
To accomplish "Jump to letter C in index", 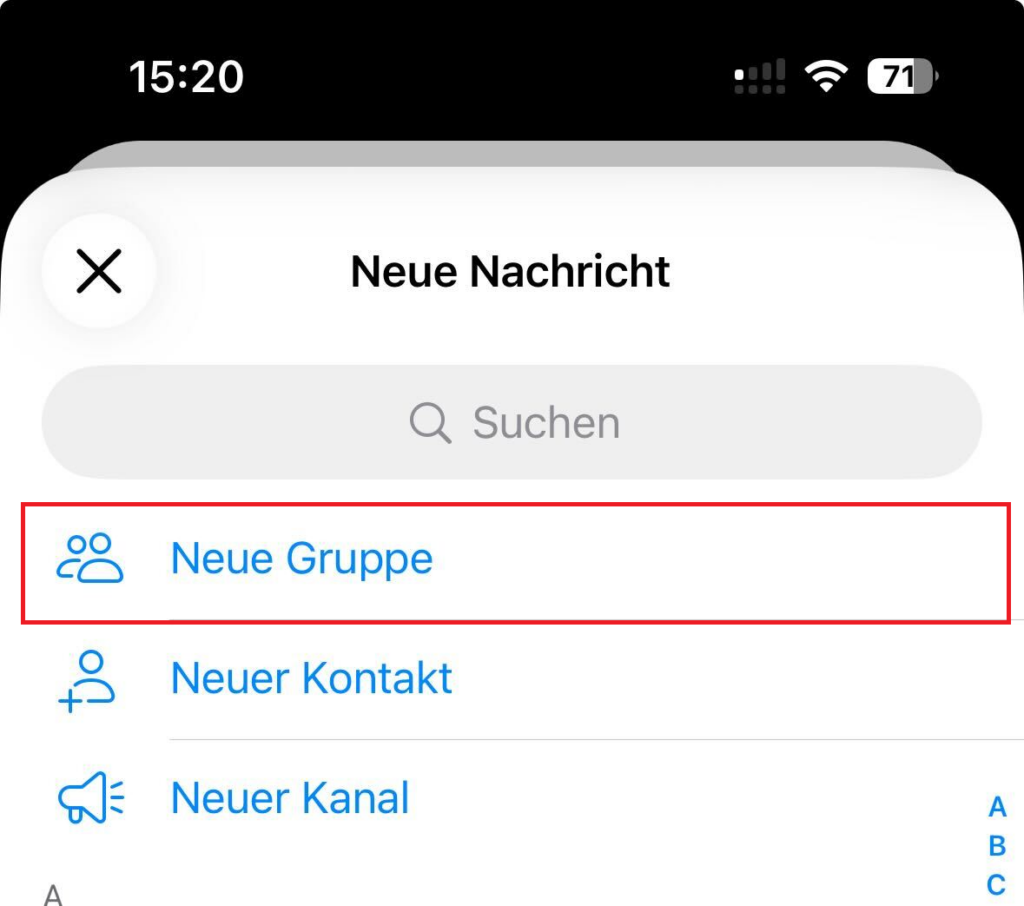I will 996,885.
